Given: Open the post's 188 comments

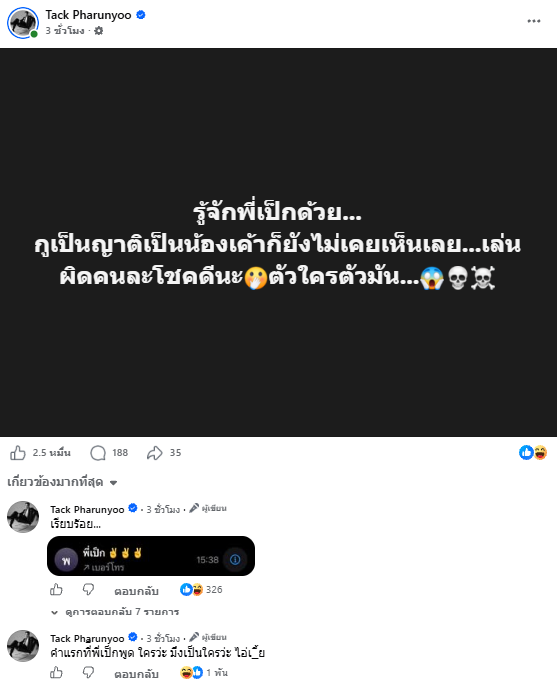Looking at the screenshot, I should [x=109, y=453].
